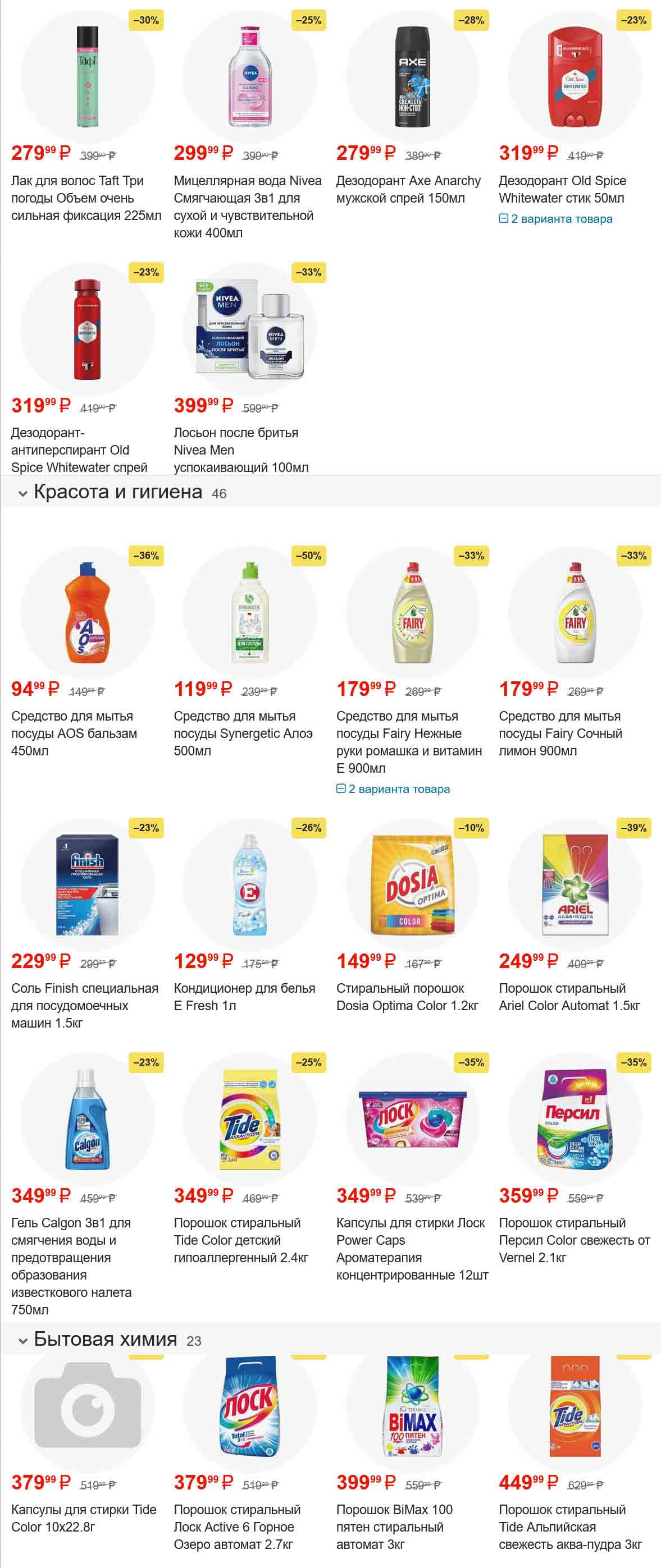661x1568 pixels.
Task: Open E Fresh кондиционер для белья
Action: click(244, 997)
